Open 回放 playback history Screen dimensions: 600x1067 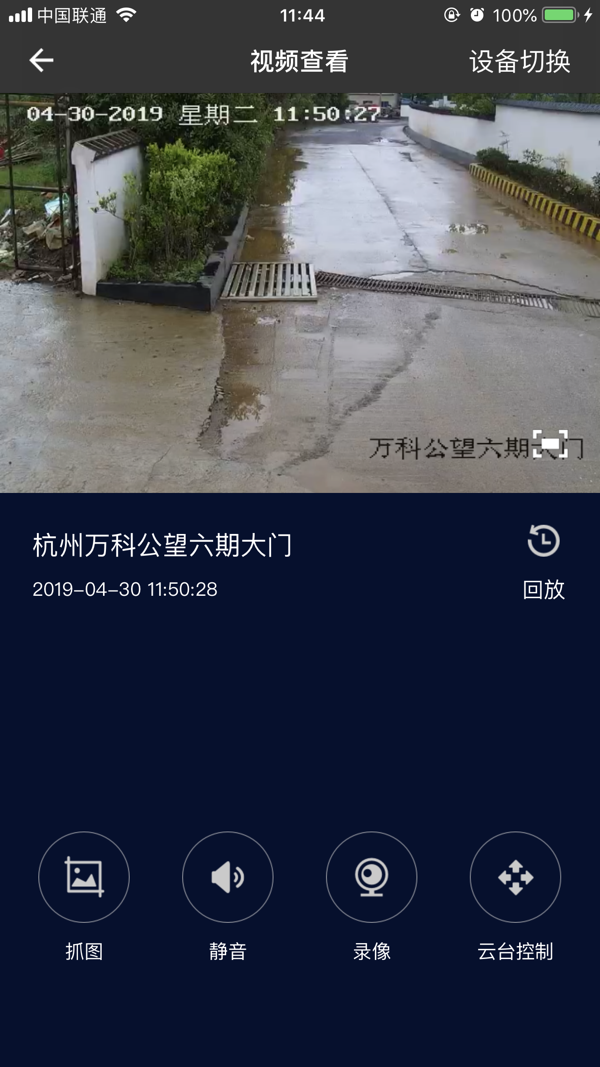[544, 561]
